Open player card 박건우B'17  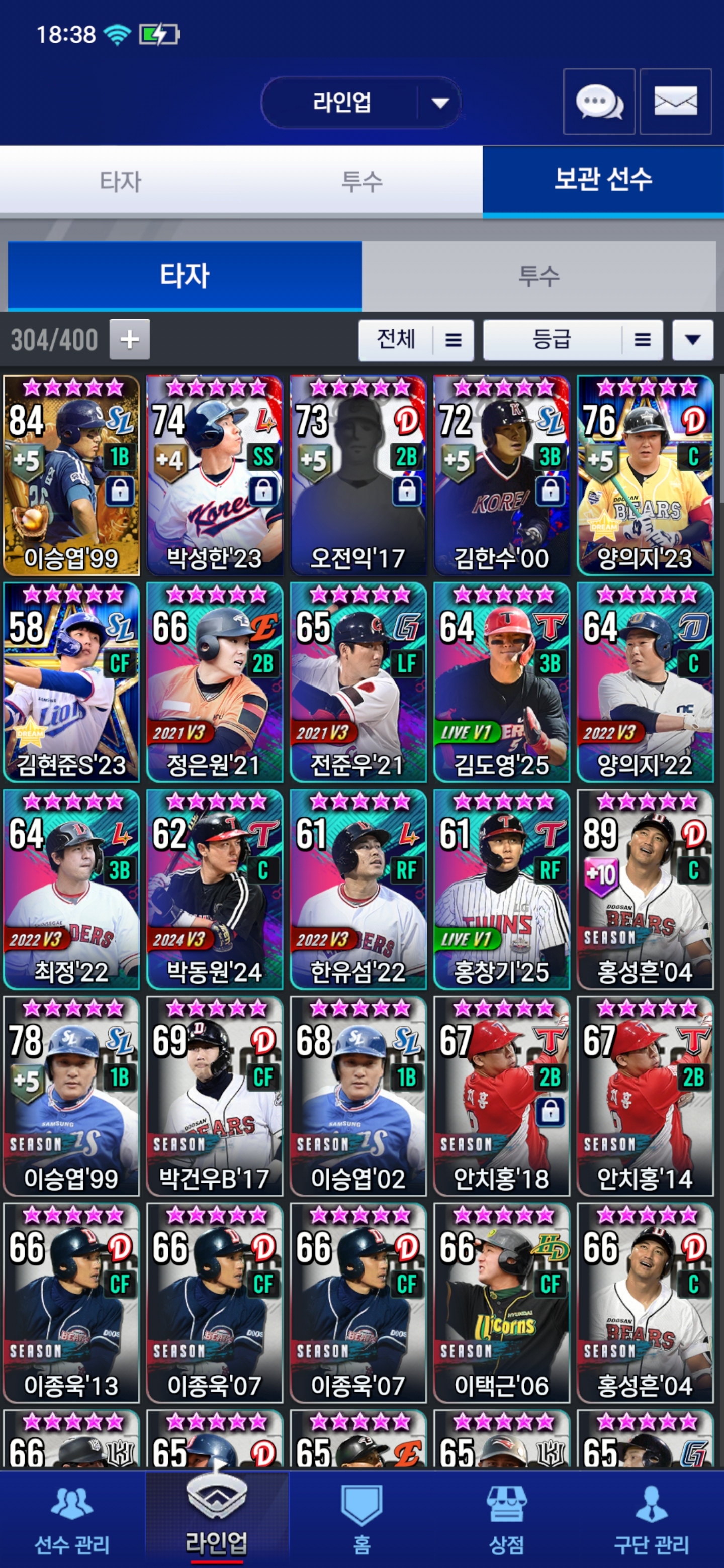(214, 1096)
